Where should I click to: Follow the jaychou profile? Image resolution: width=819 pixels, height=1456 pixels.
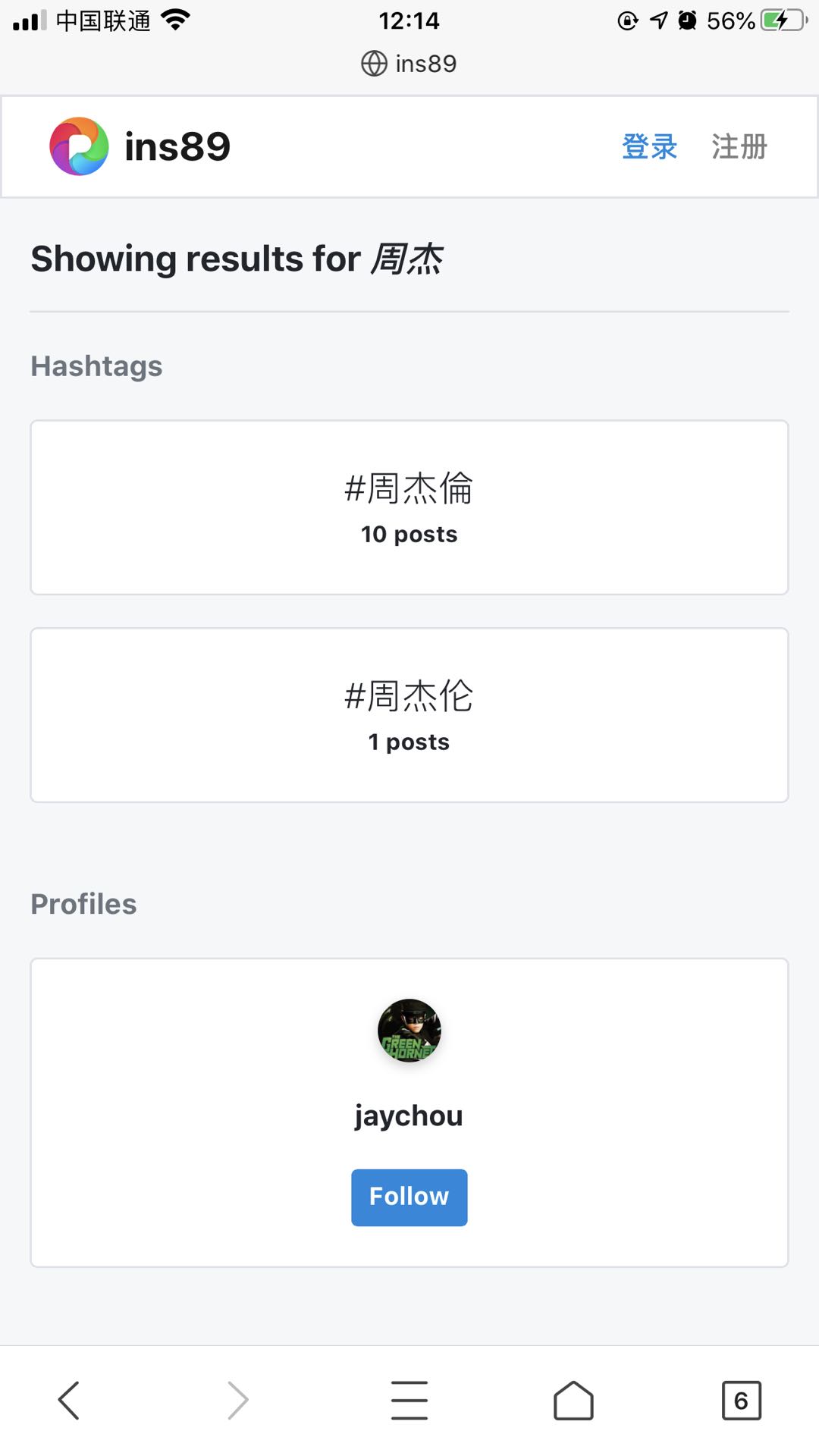(409, 1197)
